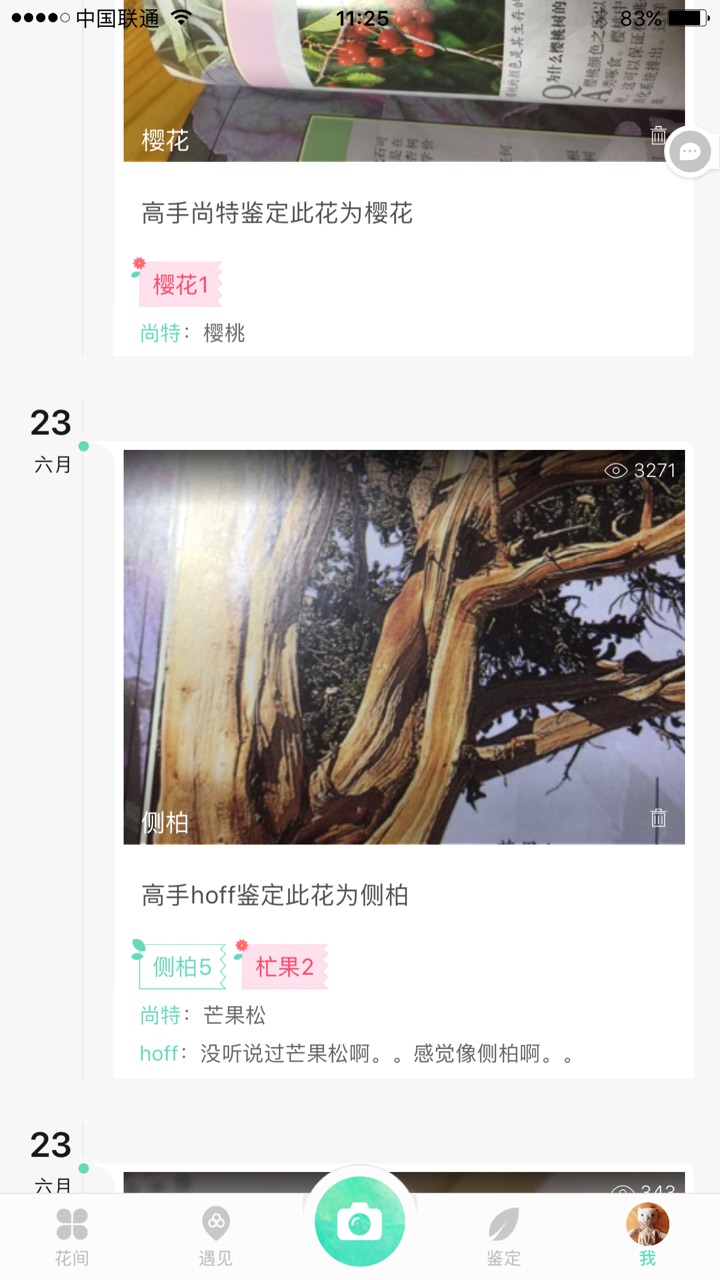Select the 樱花1 tag
Image resolution: width=720 pixels, height=1280 pixels.
pyautogui.click(x=180, y=285)
